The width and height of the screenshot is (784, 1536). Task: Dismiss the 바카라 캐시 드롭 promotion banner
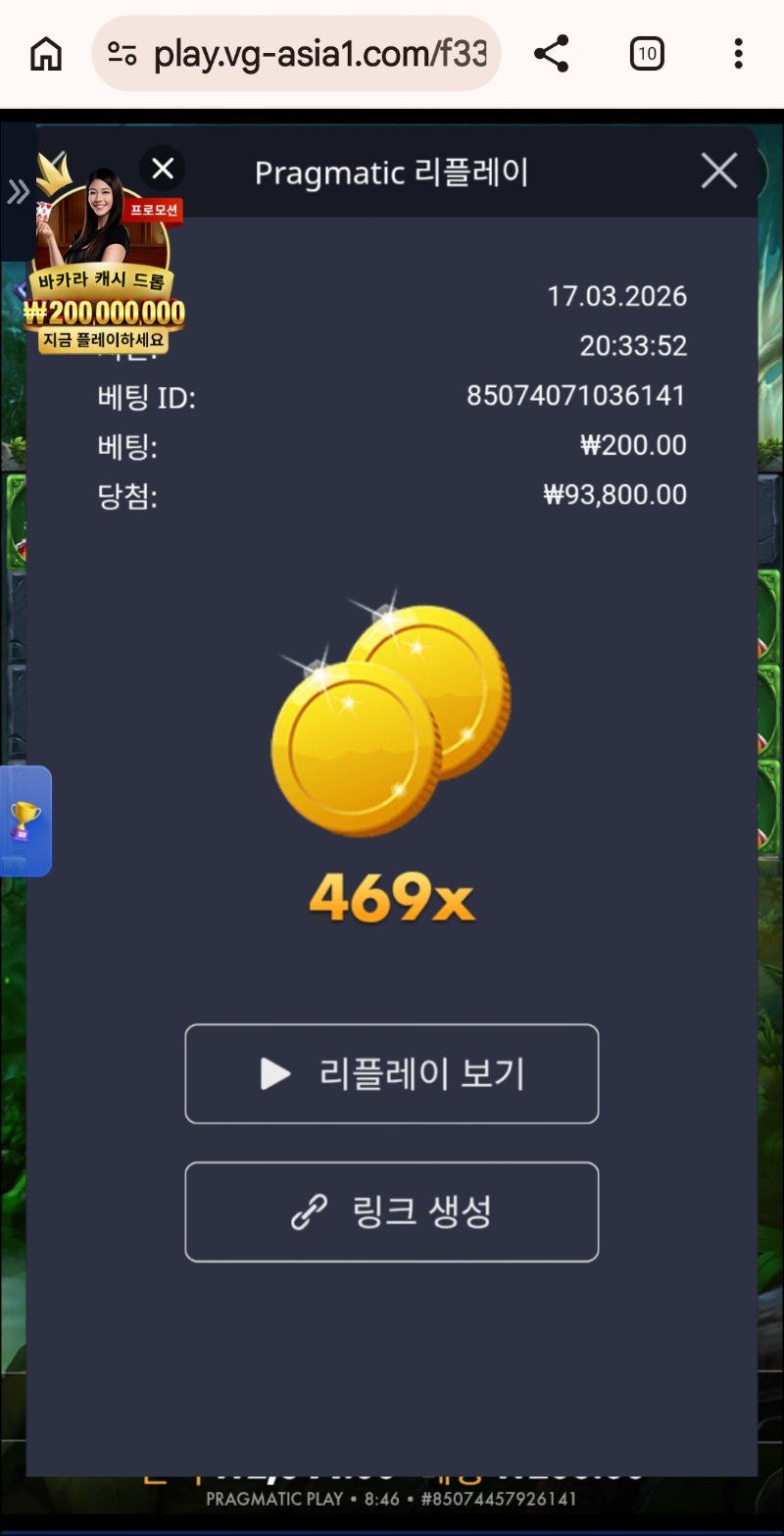(163, 169)
